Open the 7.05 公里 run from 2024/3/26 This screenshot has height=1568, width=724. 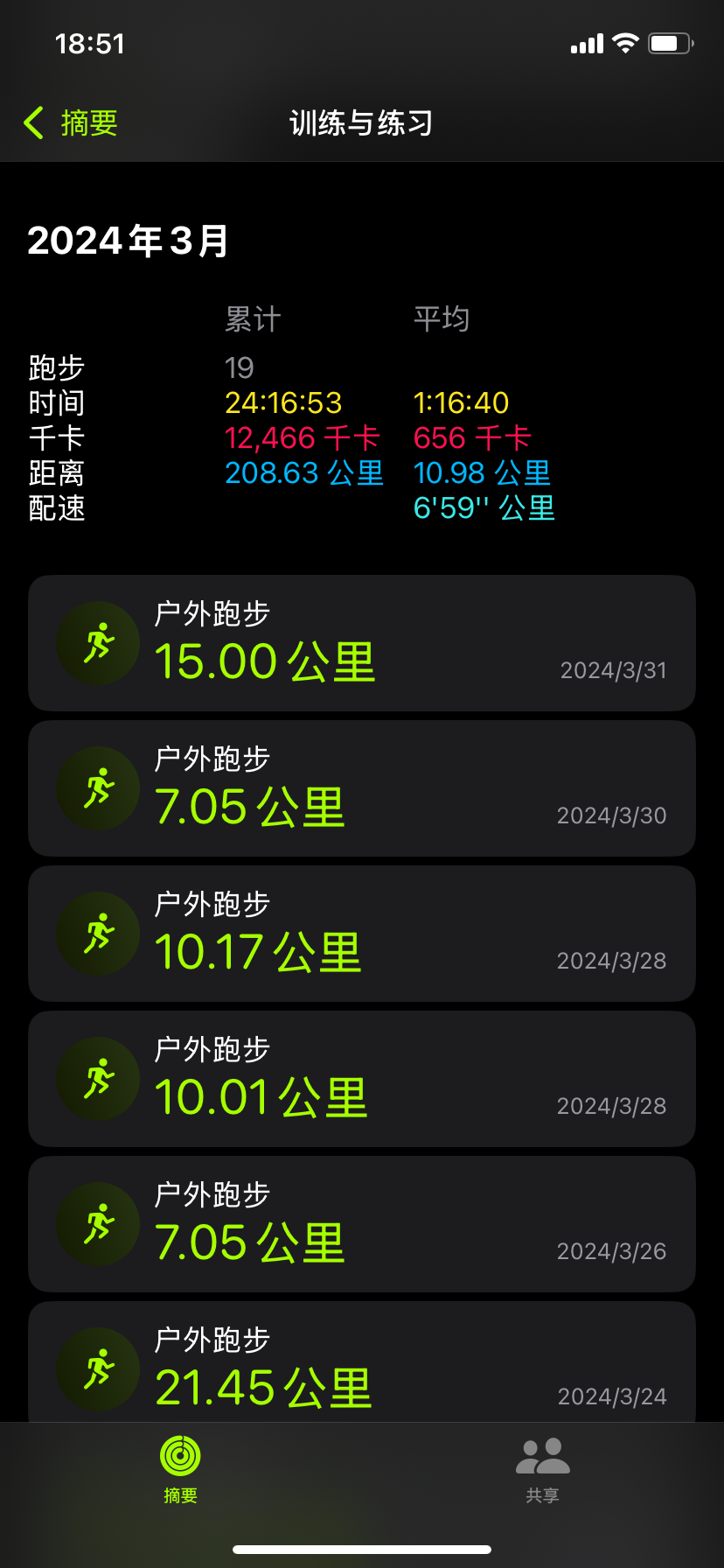tap(362, 1224)
